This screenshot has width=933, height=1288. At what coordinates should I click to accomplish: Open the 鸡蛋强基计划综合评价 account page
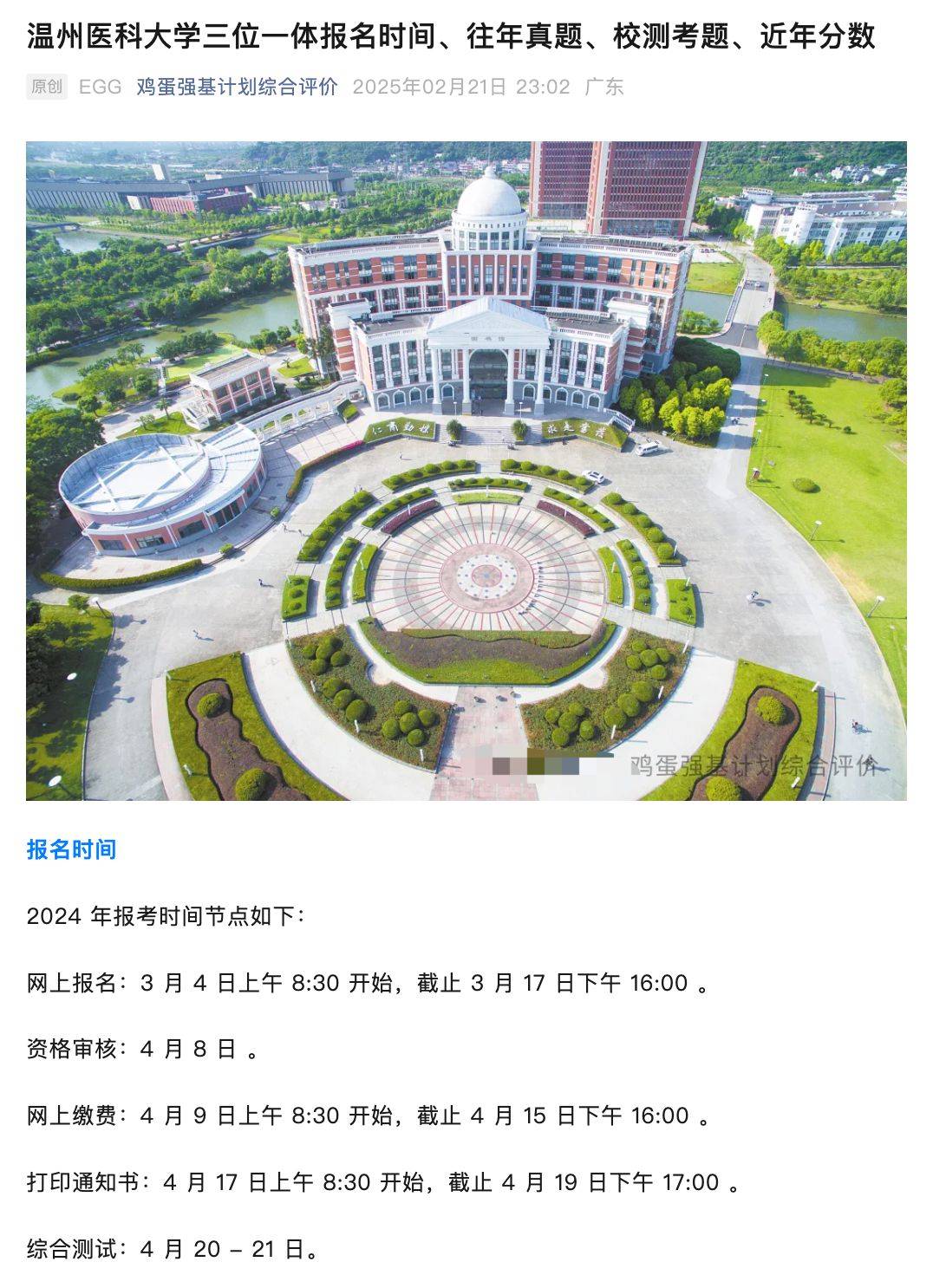pos(237,87)
